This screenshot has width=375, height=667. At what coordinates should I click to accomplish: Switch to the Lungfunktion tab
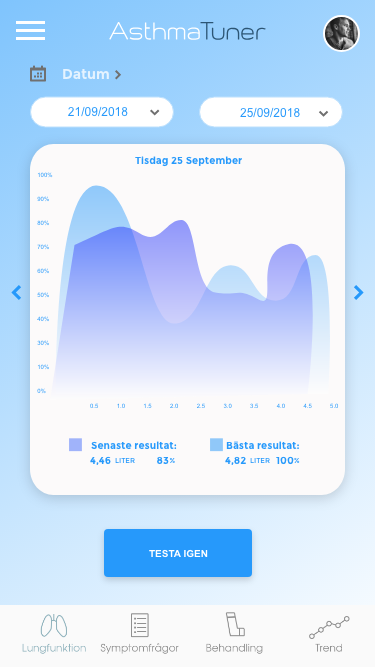(54, 633)
